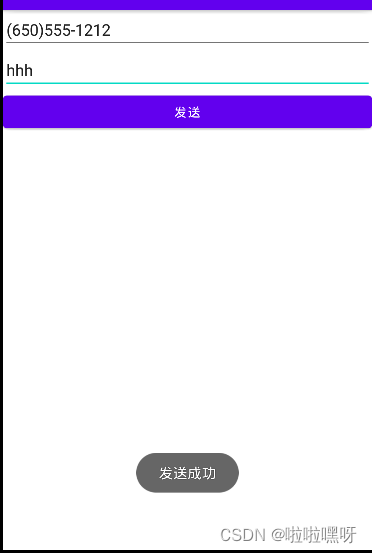The height and width of the screenshot is (553, 372).
Task: Tap the phone number field (650)555-1212
Action: point(187,30)
